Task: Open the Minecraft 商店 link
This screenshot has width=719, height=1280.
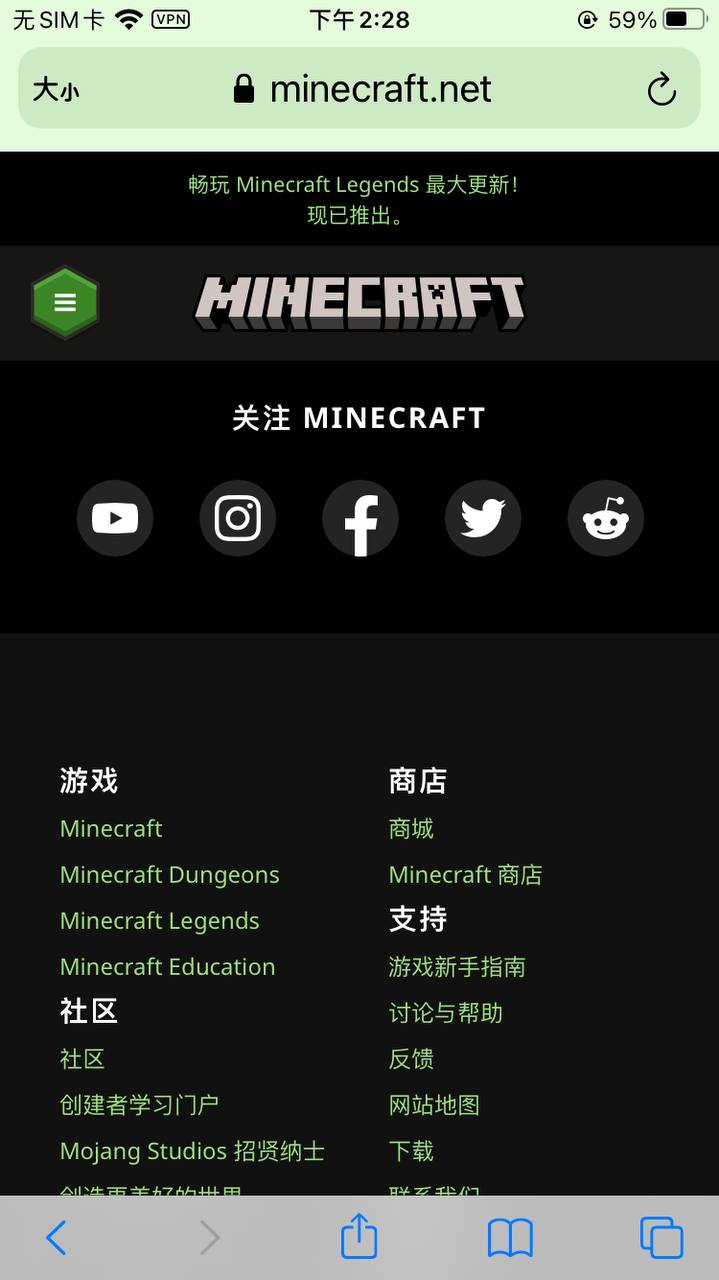Action: coord(465,875)
